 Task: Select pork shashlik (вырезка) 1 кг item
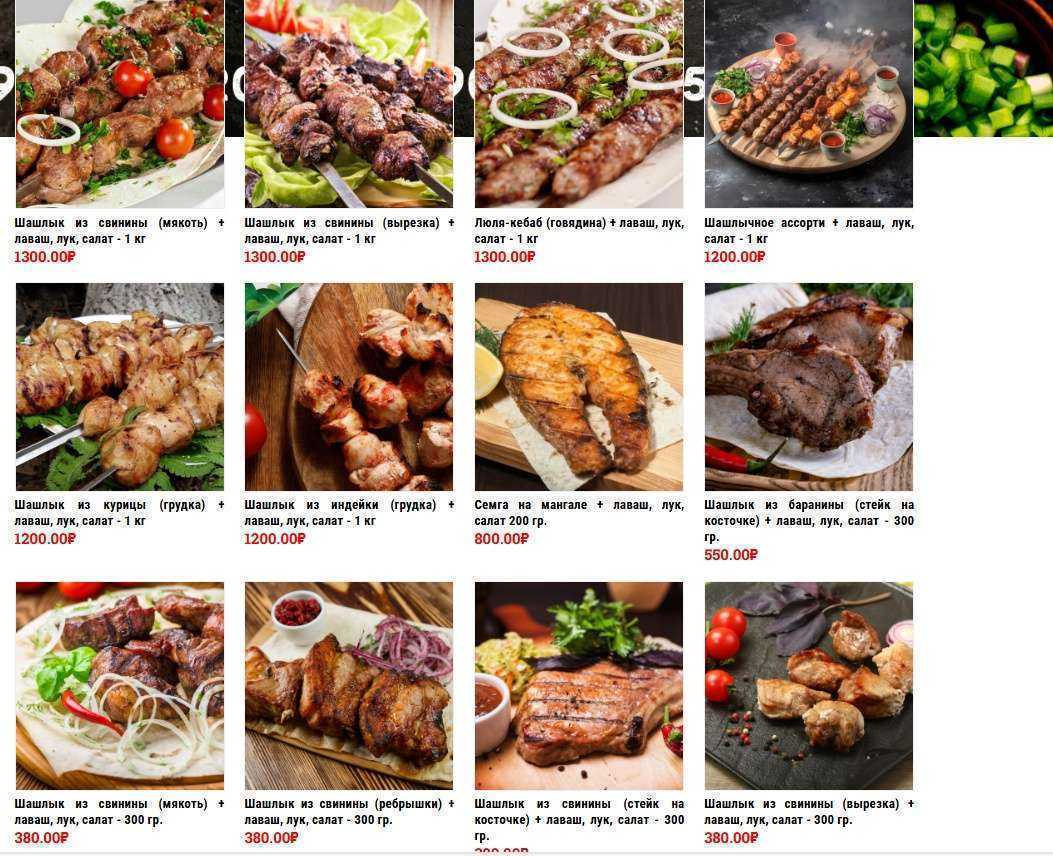[348, 104]
